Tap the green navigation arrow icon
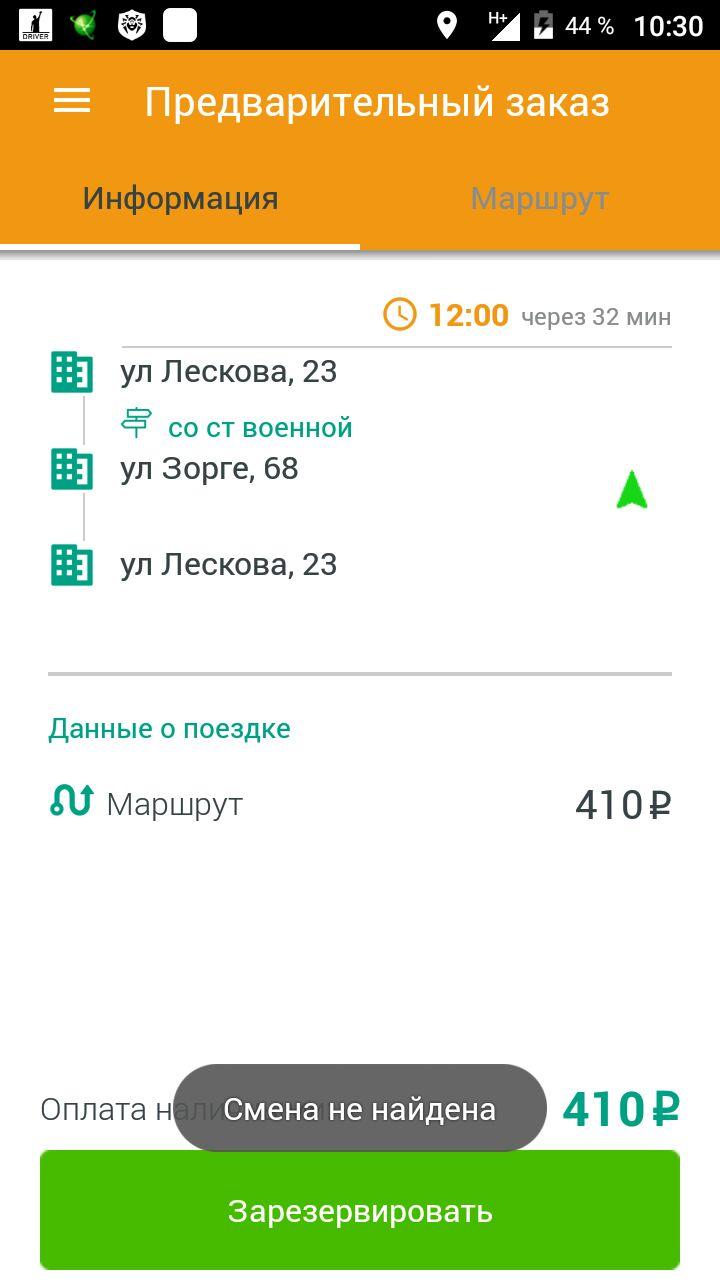Viewport: 720px width, 1280px height. coord(632,491)
